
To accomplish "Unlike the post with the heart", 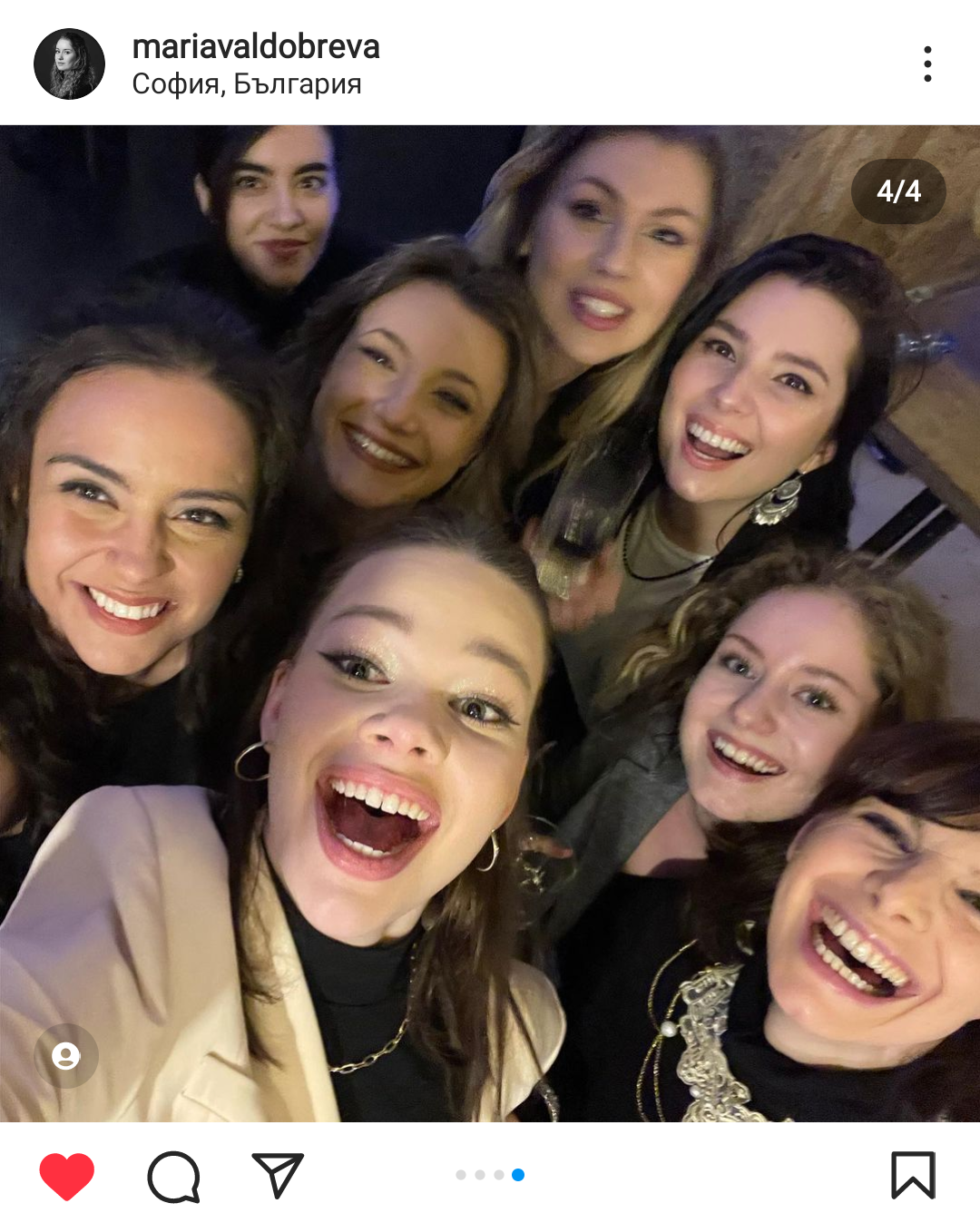I will point(67,1176).
